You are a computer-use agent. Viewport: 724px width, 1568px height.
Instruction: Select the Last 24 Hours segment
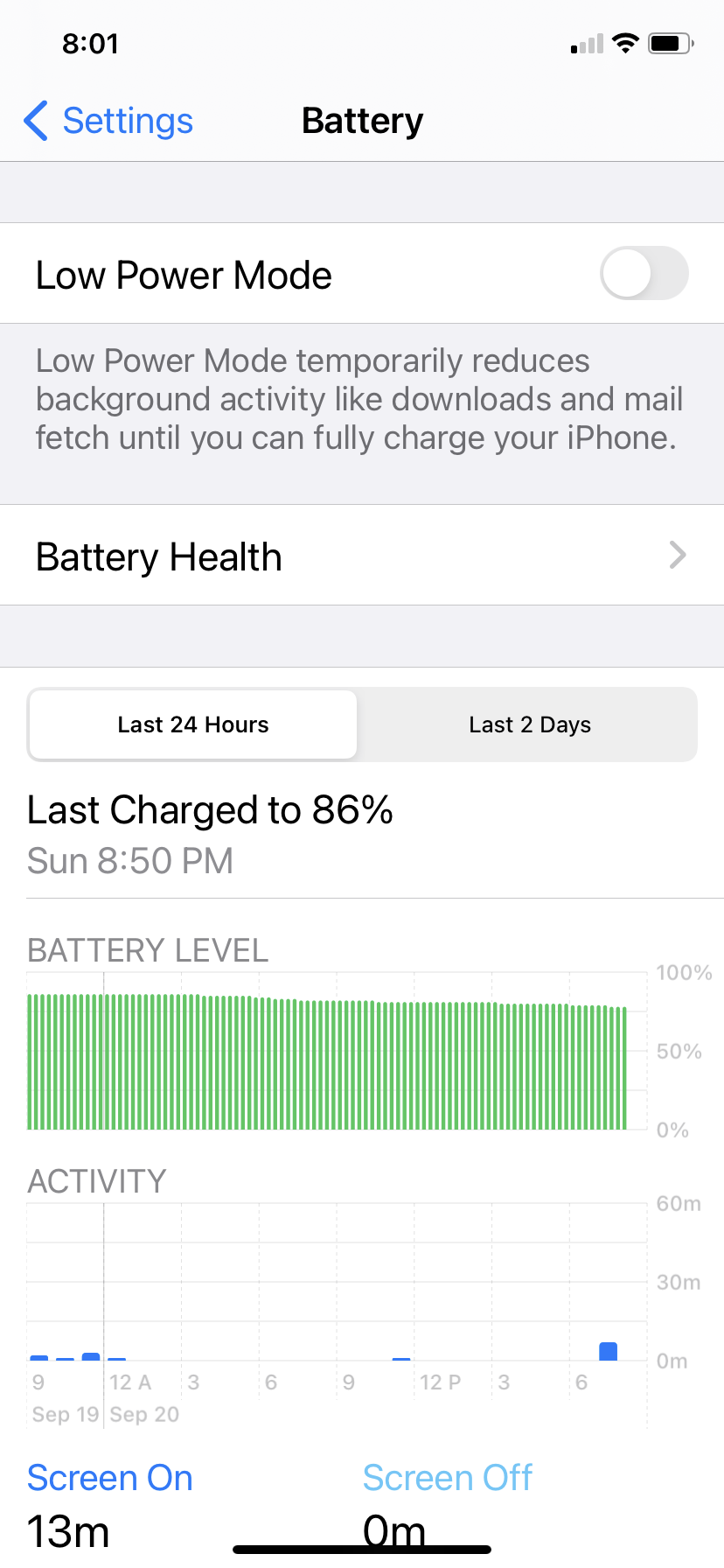click(x=193, y=724)
